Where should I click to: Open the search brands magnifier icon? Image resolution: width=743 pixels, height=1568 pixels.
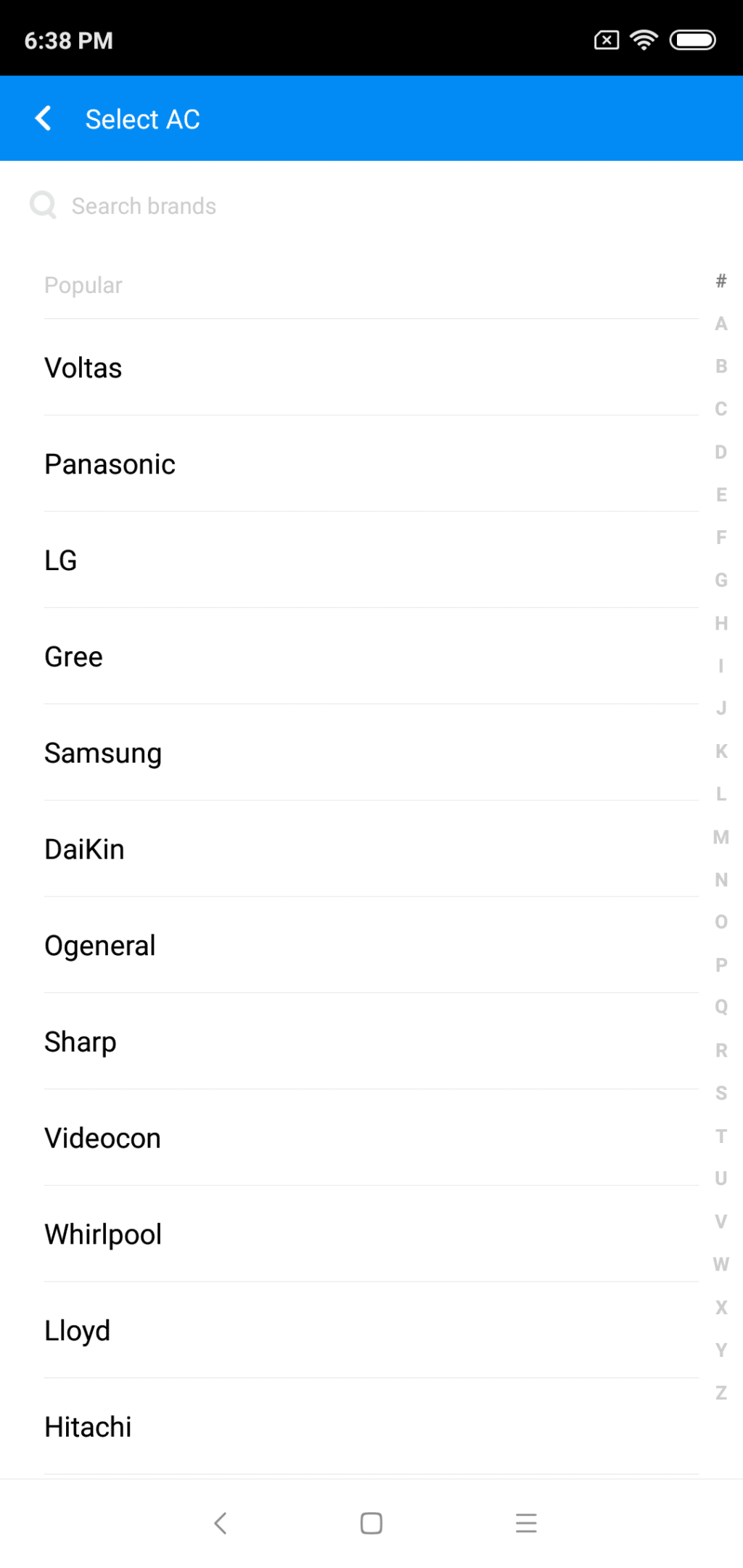pyautogui.click(x=43, y=205)
